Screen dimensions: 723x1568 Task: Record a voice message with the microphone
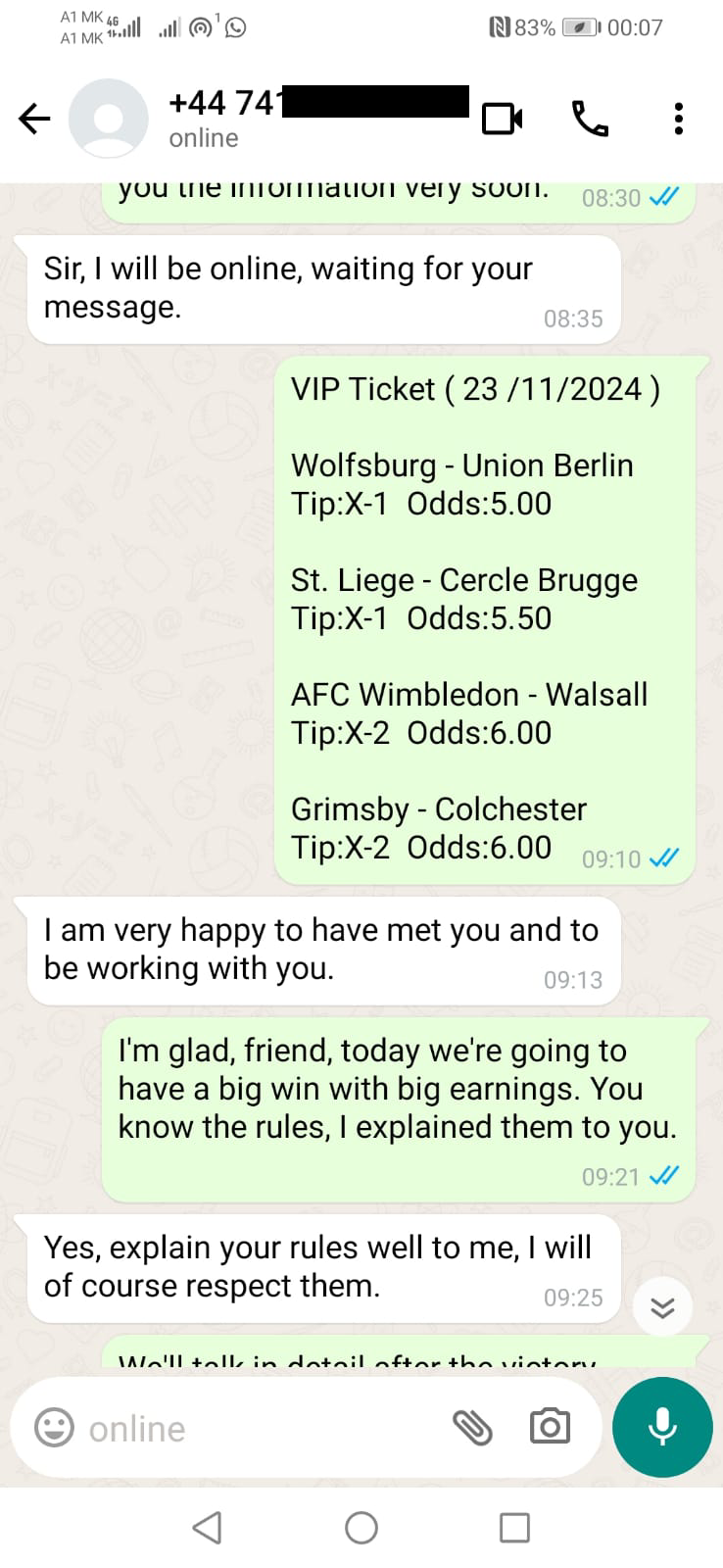(662, 1428)
